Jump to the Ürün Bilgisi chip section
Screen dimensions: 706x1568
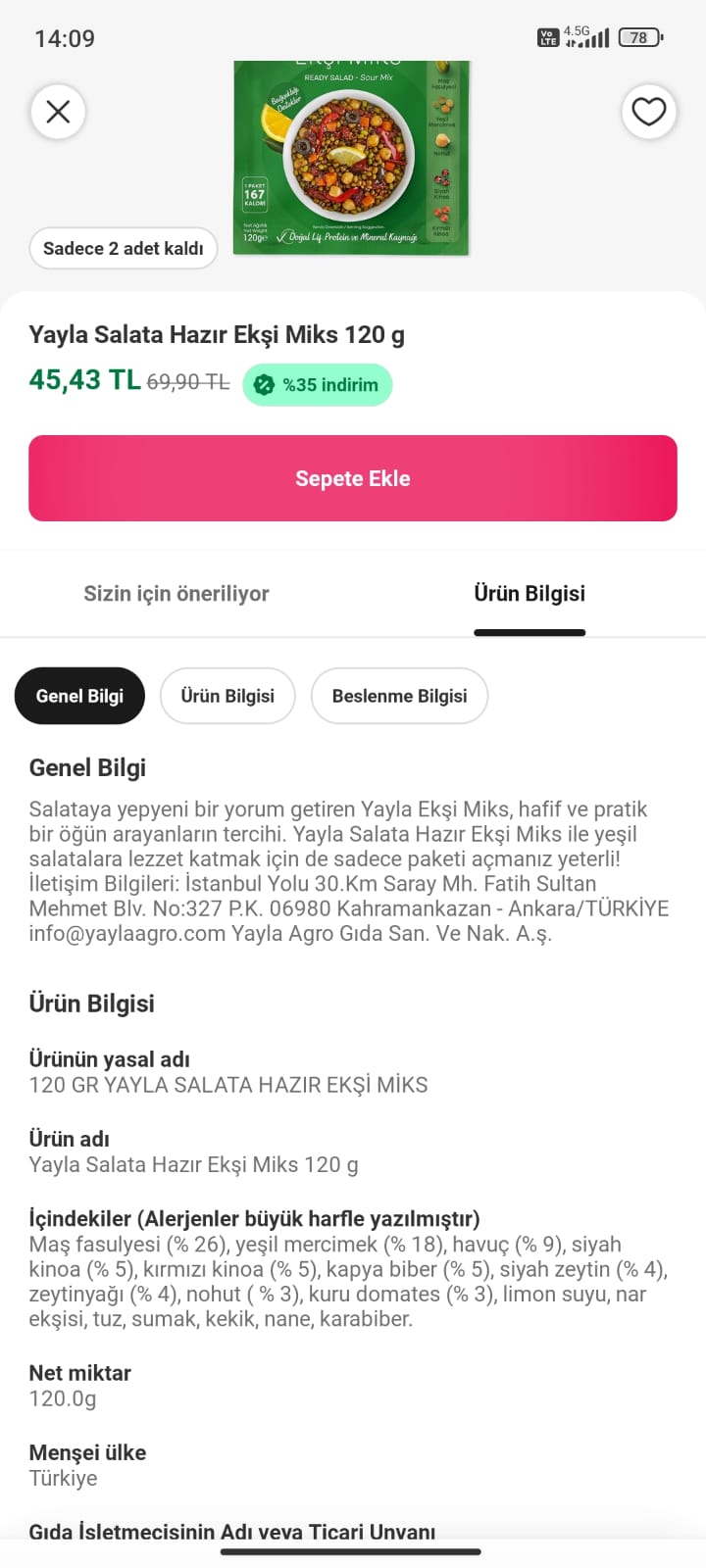(x=227, y=696)
